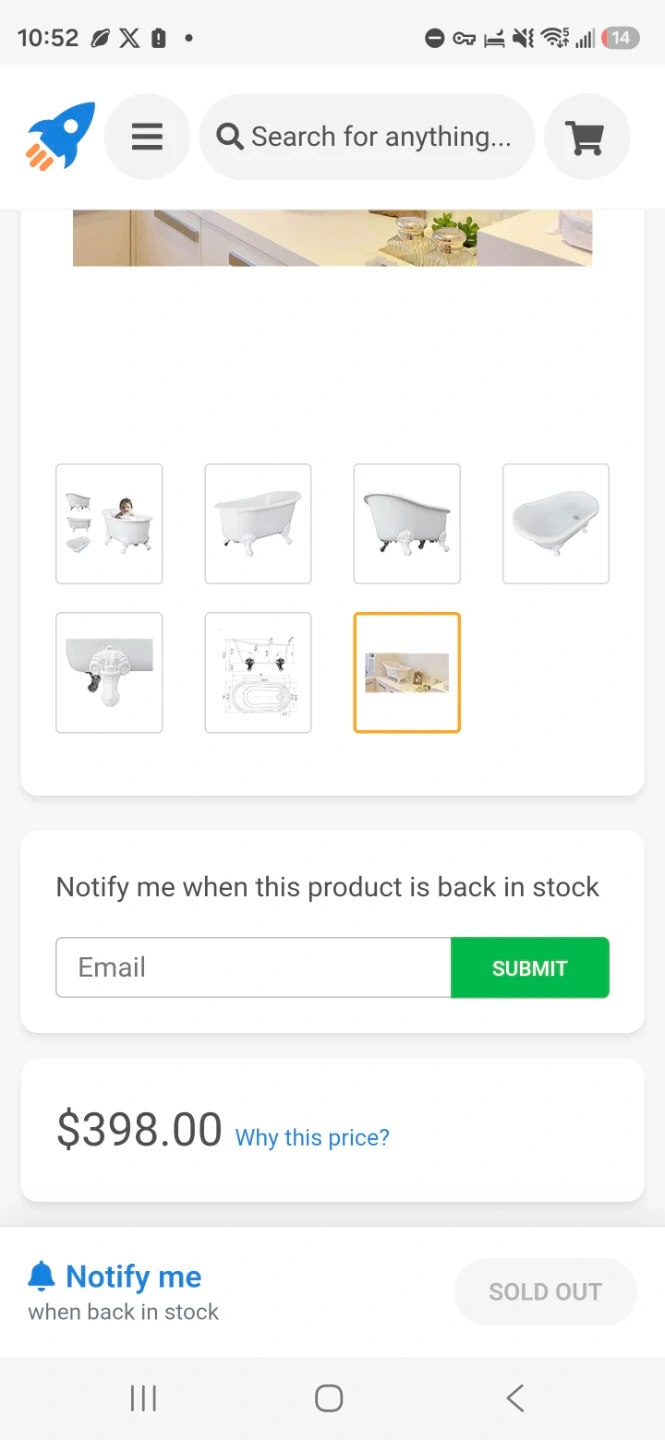Select the highlighted bathroom scene thumbnail
The width and height of the screenshot is (665, 1440).
(x=407, y=672)
